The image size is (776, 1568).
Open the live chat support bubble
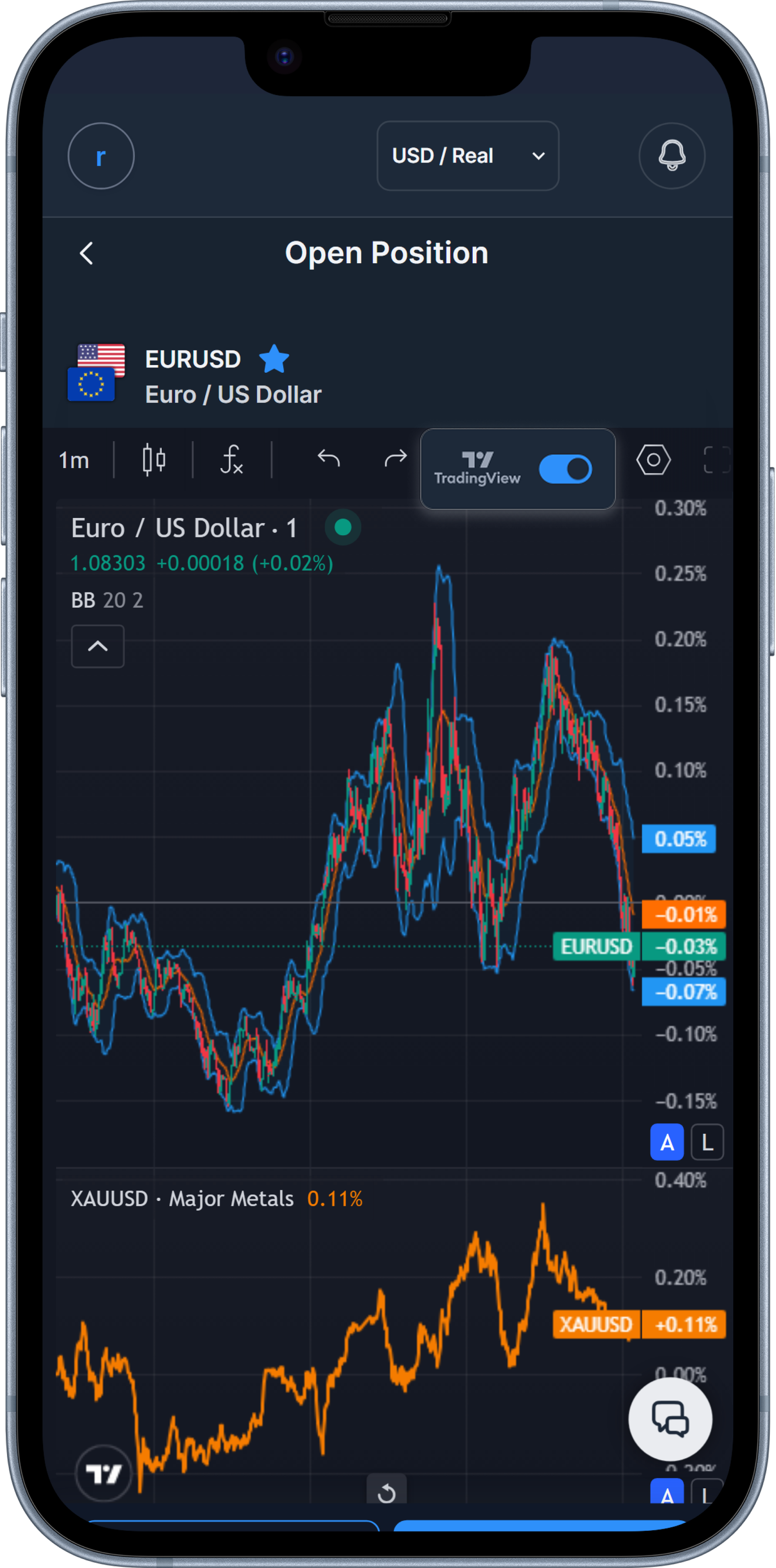(x=670, y=1418)
